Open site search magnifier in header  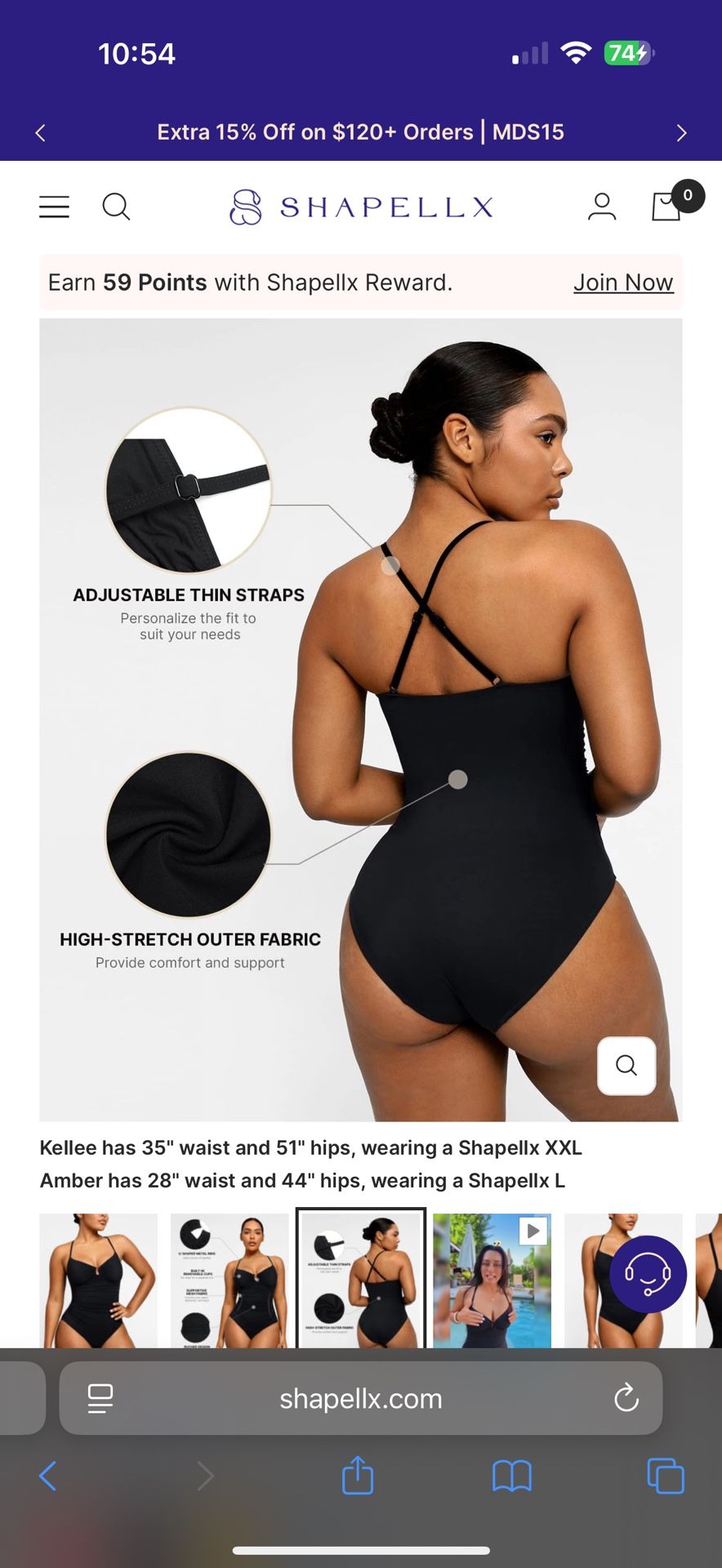pos(116,207)
